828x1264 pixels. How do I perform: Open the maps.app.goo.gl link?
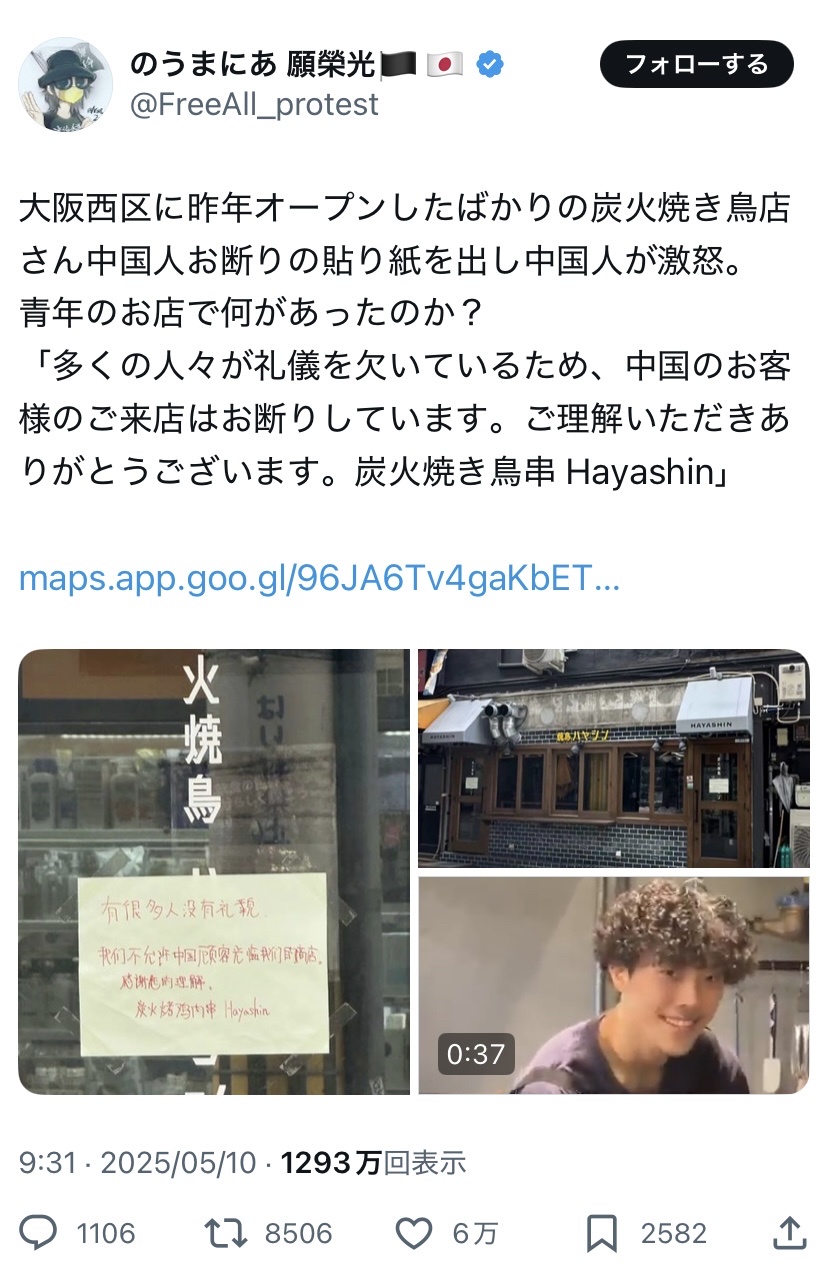320,578
